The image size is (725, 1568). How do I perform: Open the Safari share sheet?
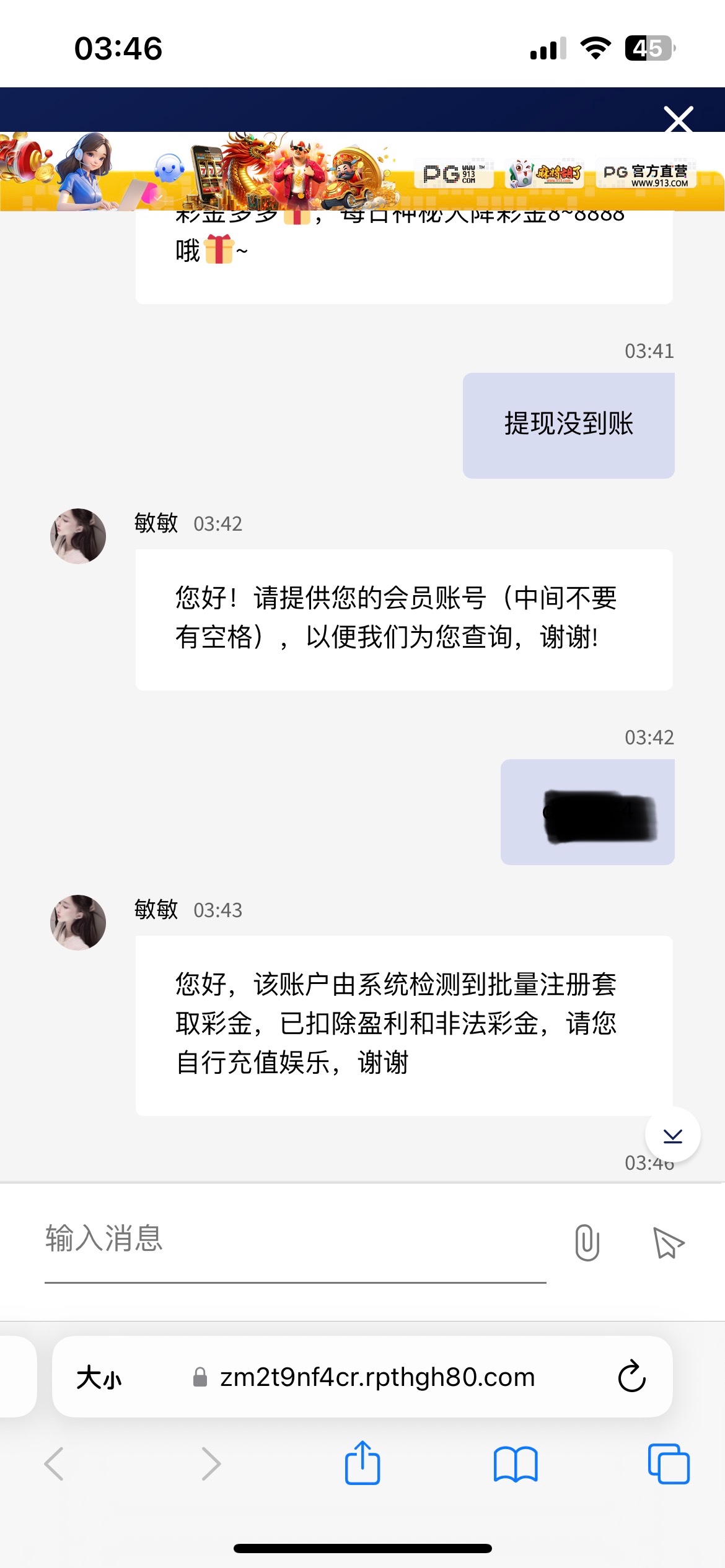tap(362, 1463)
